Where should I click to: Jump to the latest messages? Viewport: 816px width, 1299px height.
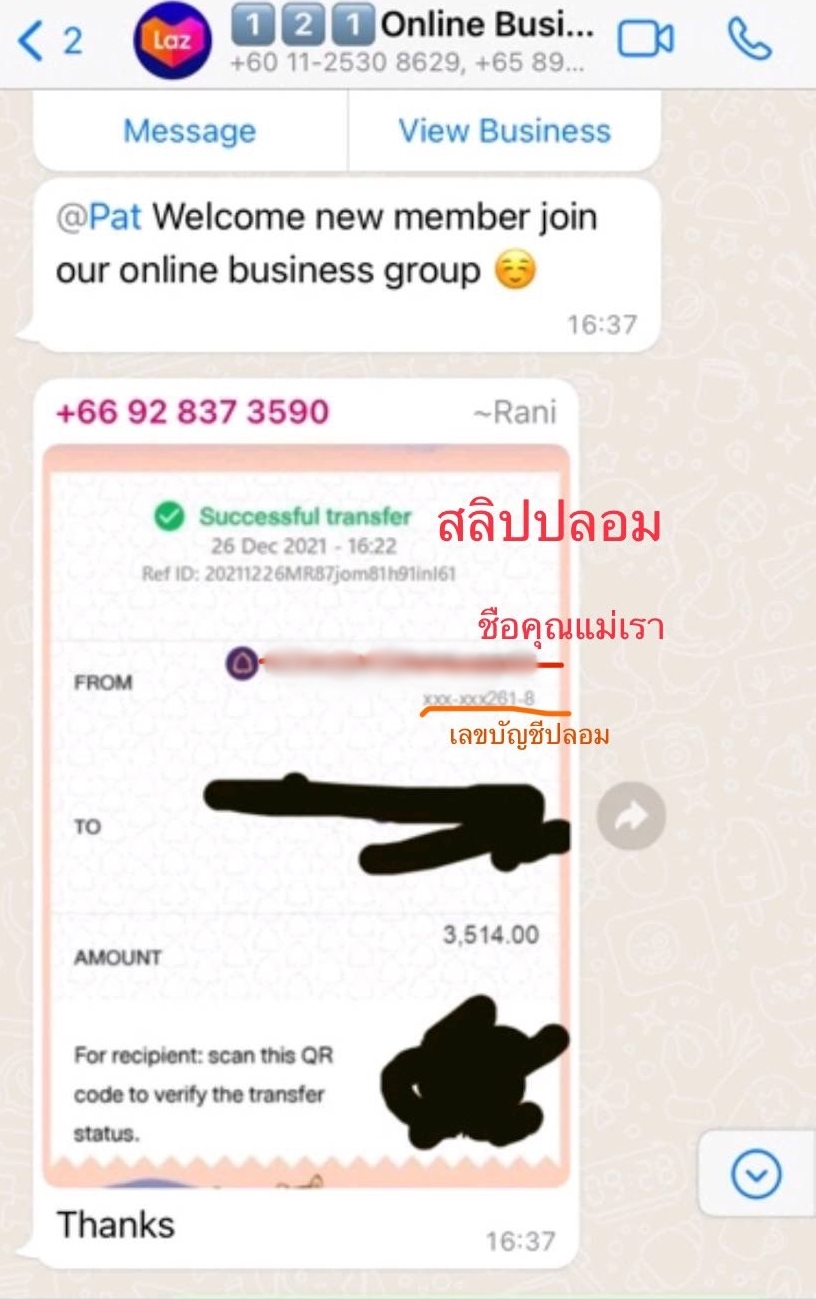[x=756, y=1173]
